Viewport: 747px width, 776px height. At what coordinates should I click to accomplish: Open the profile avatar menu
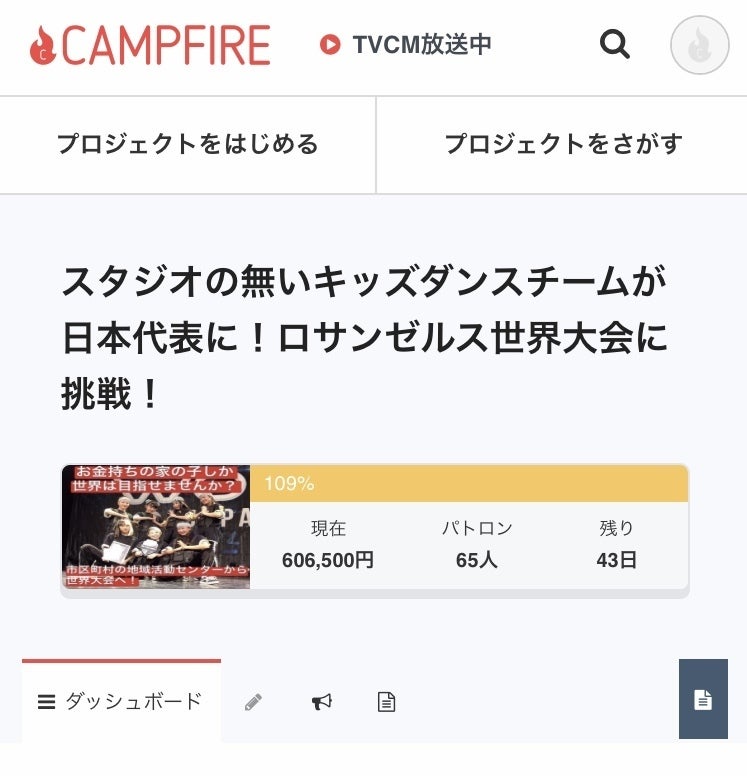point(699,45)
